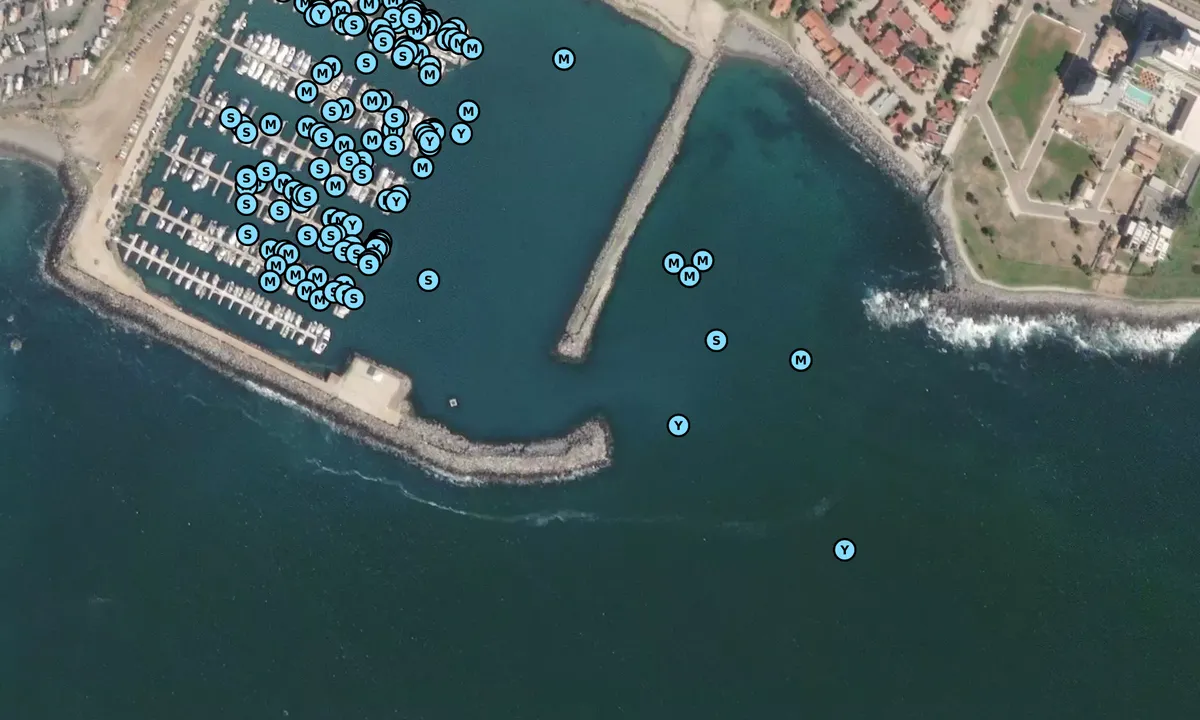This screenshot has height=720, width=1200.
Task: Select the S marker below the three M markers
Action: click(716, 341)
